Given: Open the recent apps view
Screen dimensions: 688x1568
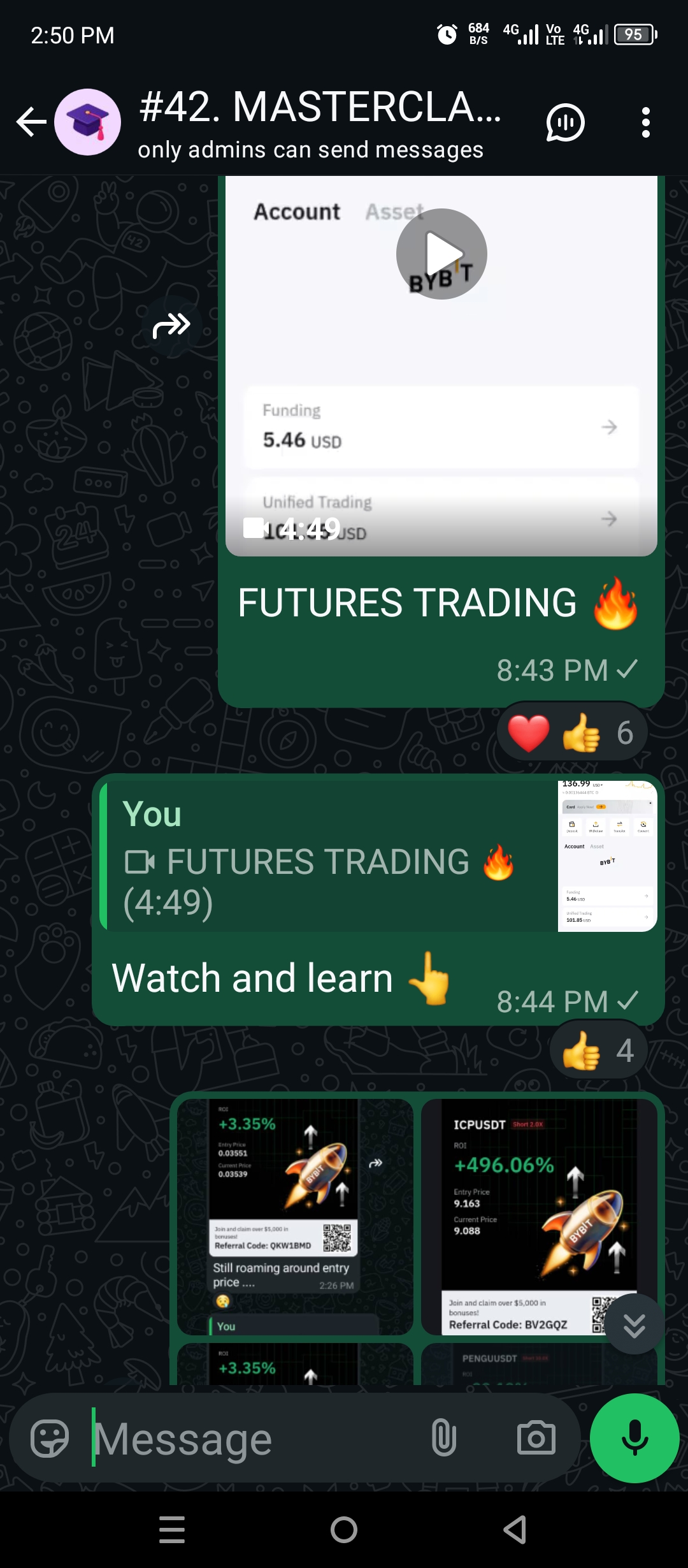Looking at the screenshot, I should (x=172, y=1530).
